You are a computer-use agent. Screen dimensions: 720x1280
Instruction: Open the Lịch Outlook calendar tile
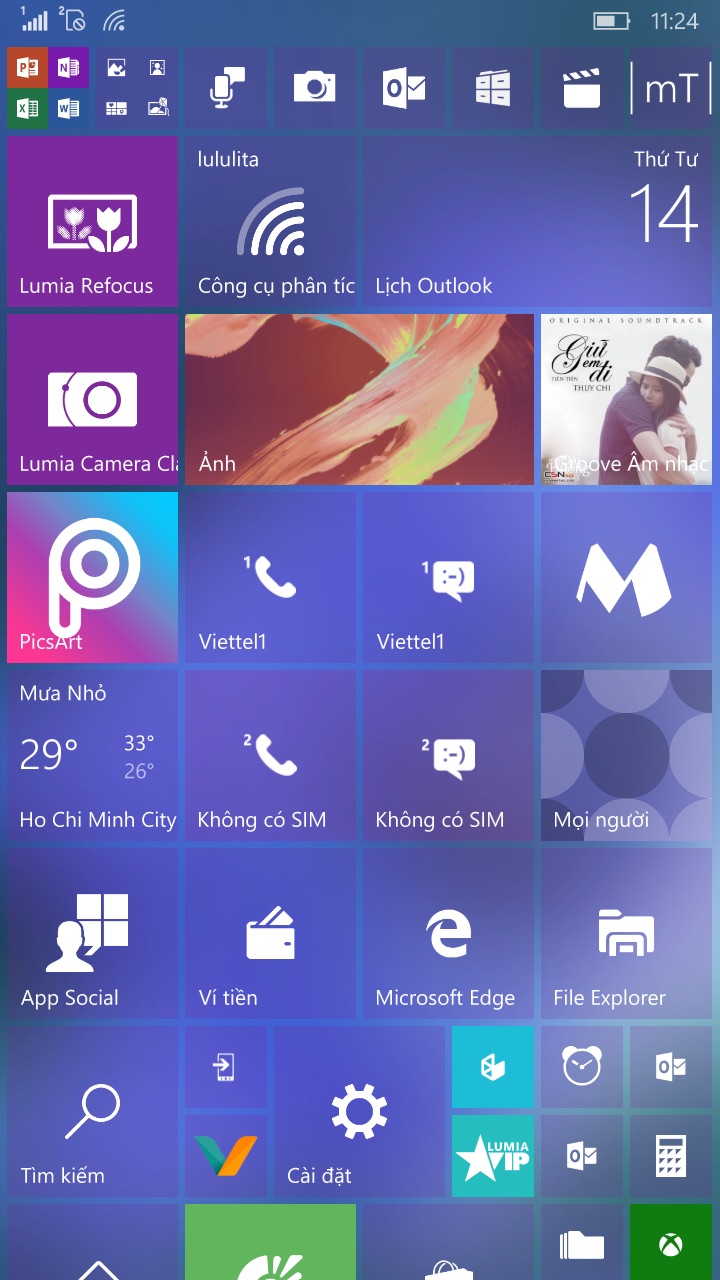538,222
